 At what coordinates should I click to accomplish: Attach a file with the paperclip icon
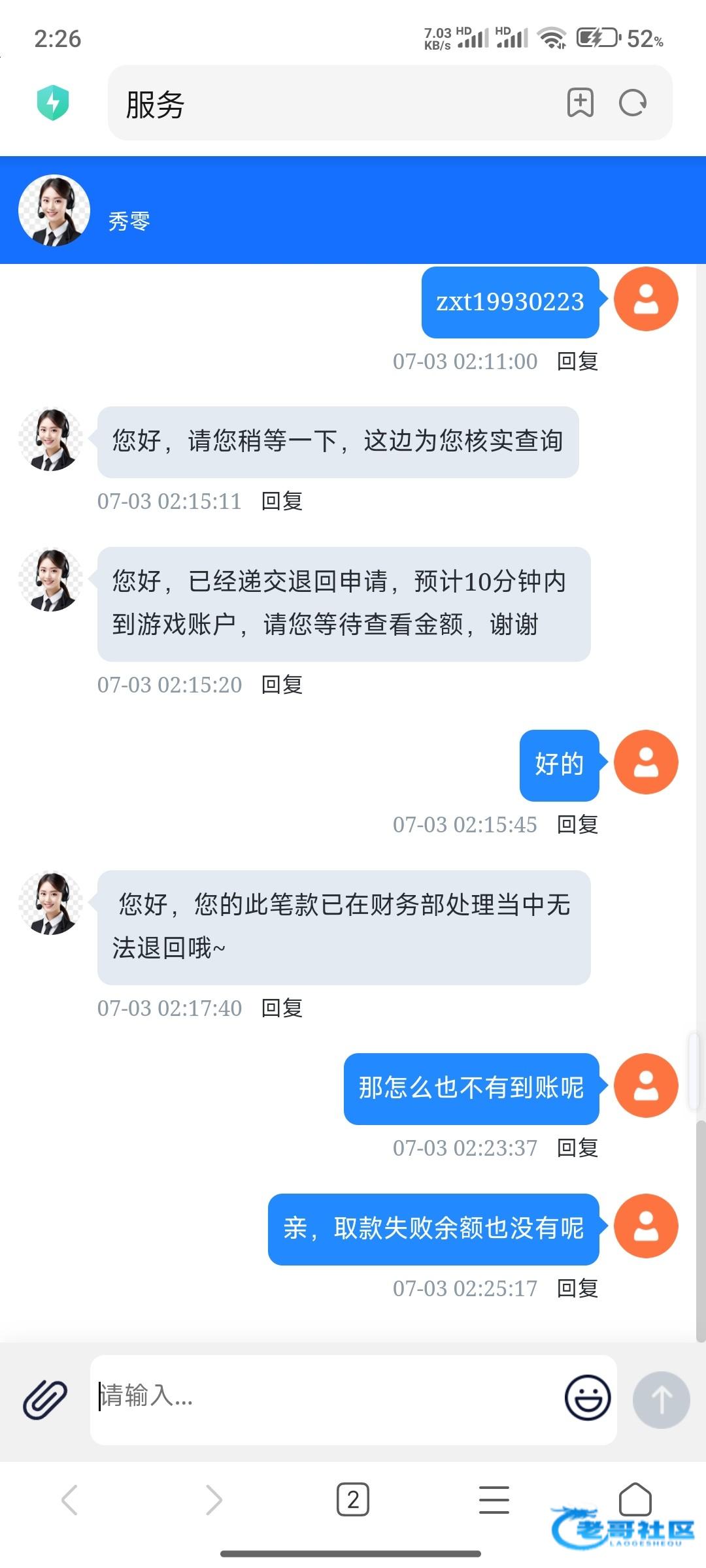45,1399
